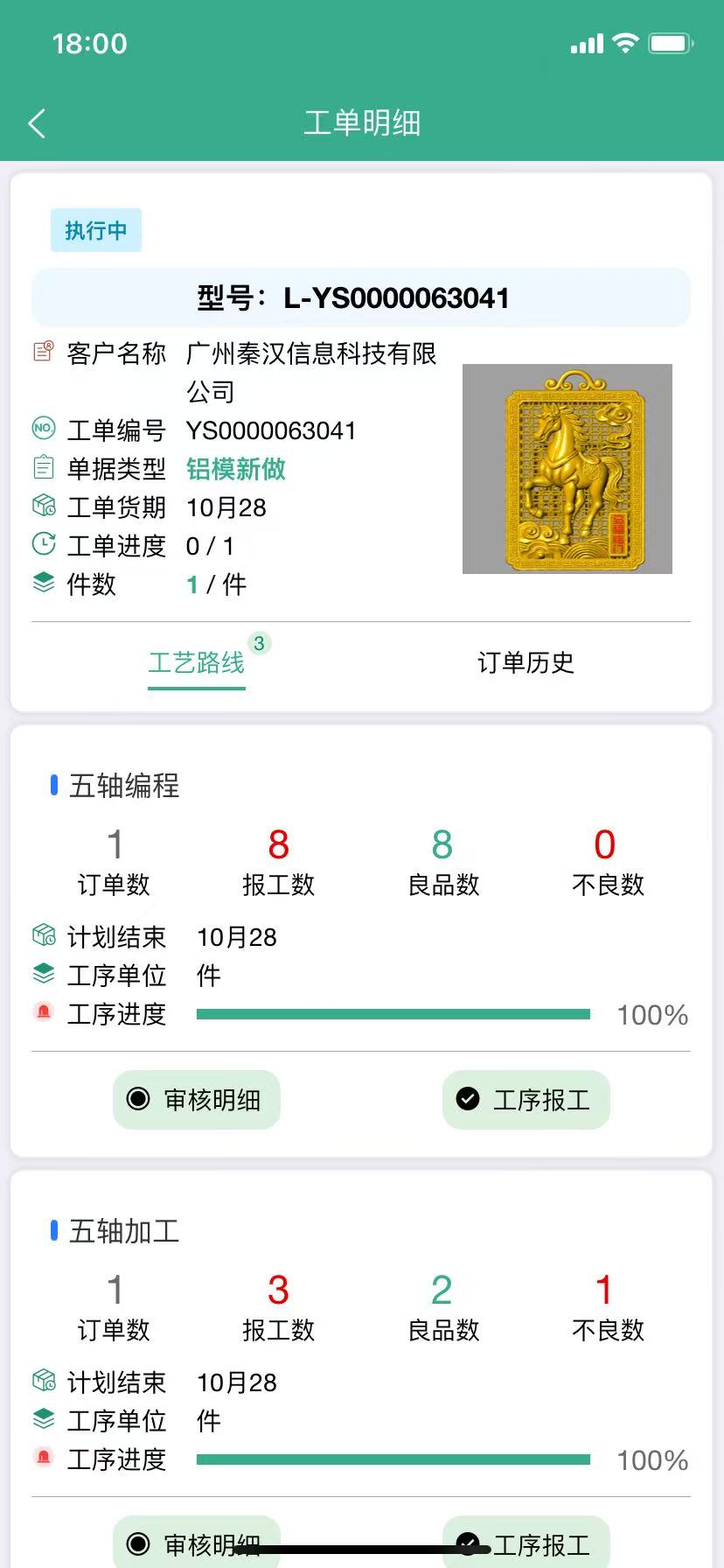Image resolution: width=724 pixels, height=1568 pixels.
Task: Go back from the 工单明细 page
Action: point(37,123)
